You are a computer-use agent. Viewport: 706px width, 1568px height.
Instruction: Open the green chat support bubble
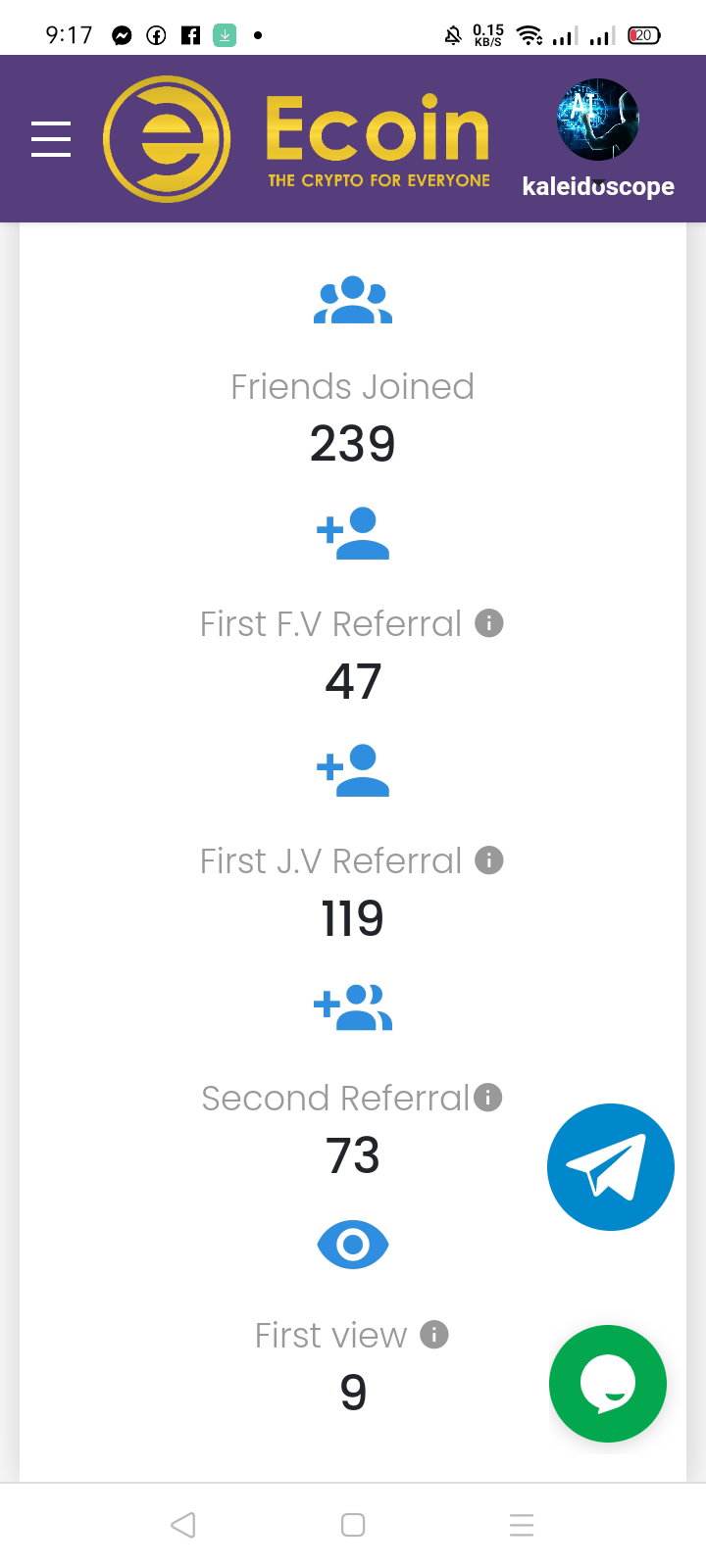click(x=608, y=1384)
